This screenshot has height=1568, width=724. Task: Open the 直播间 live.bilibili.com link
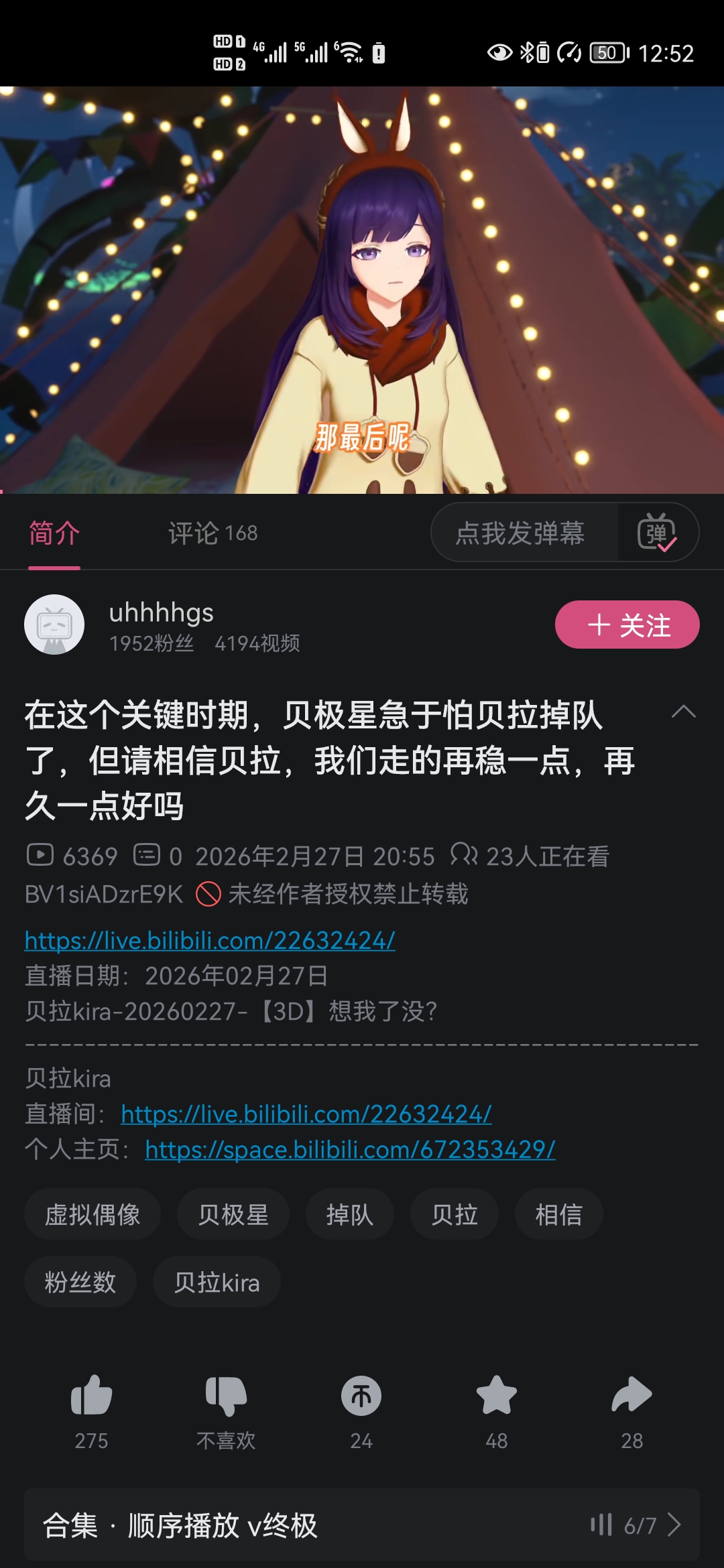point(306,1114)
